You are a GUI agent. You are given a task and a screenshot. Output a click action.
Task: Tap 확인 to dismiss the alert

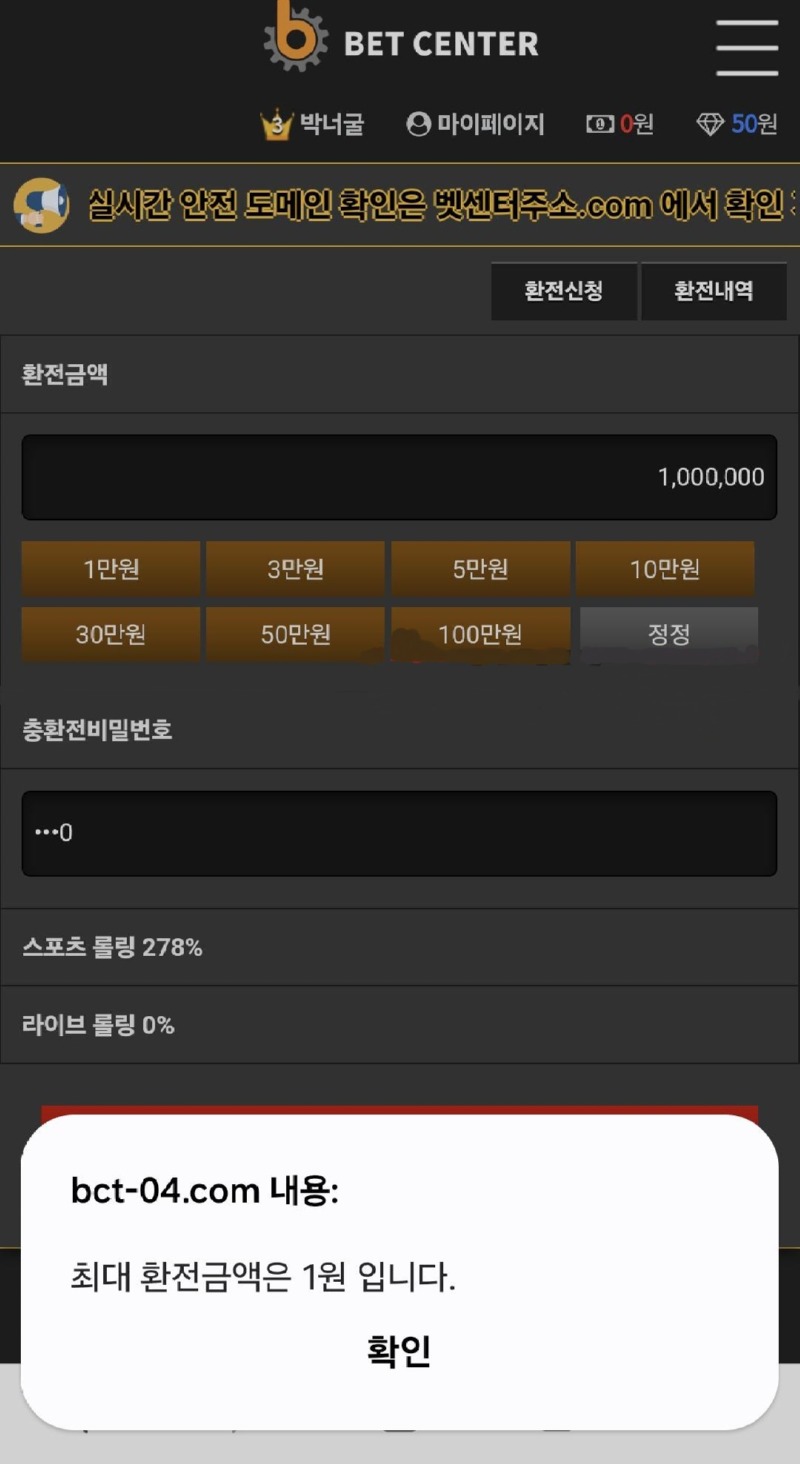pos(399,1351)
